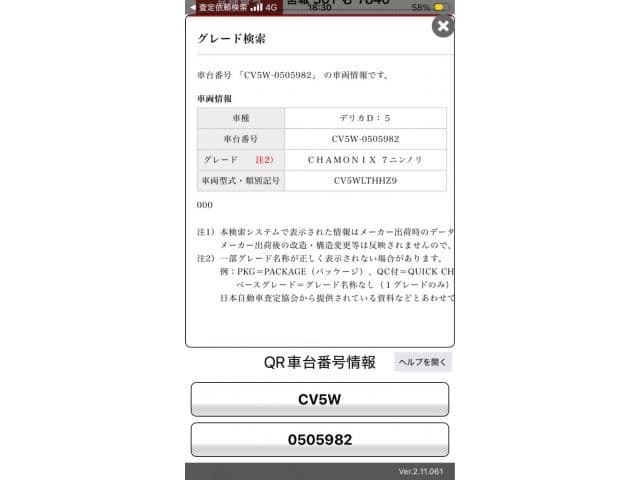The image size is (640, 480).
Task: Select the 0505982 button
Action: click(320, 439)
